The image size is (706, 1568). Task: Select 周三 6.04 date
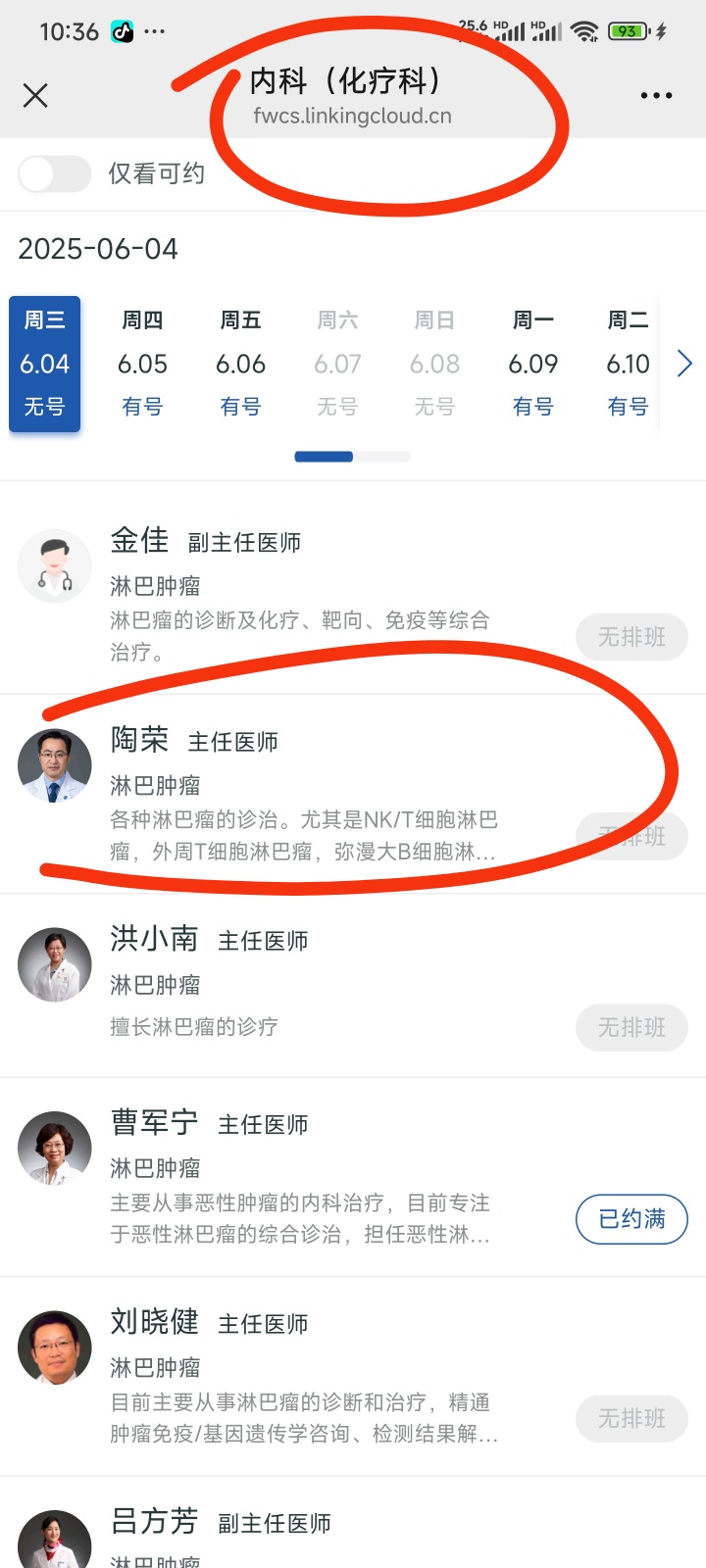pyautogui.click(x=45, y=364)
